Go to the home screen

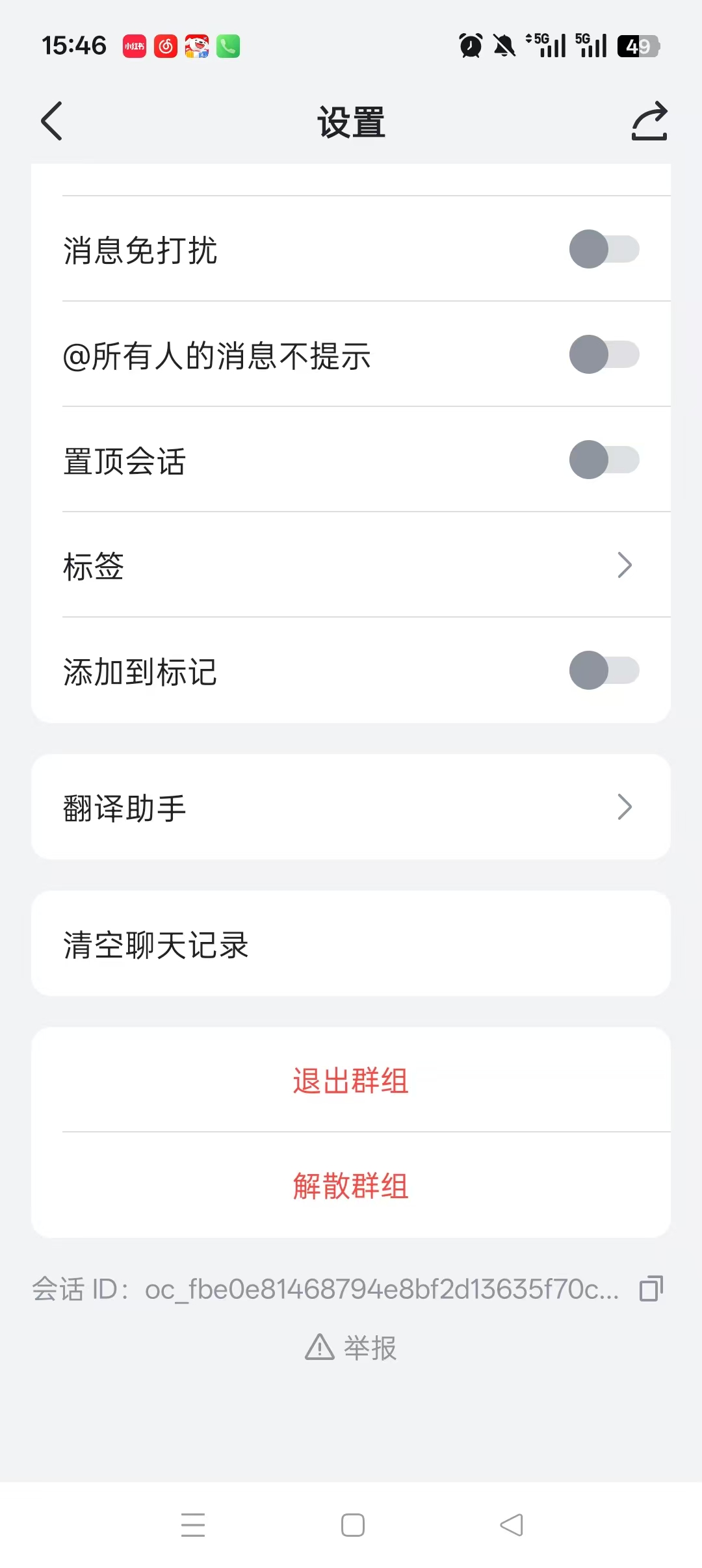click(x=352, y=1524)
